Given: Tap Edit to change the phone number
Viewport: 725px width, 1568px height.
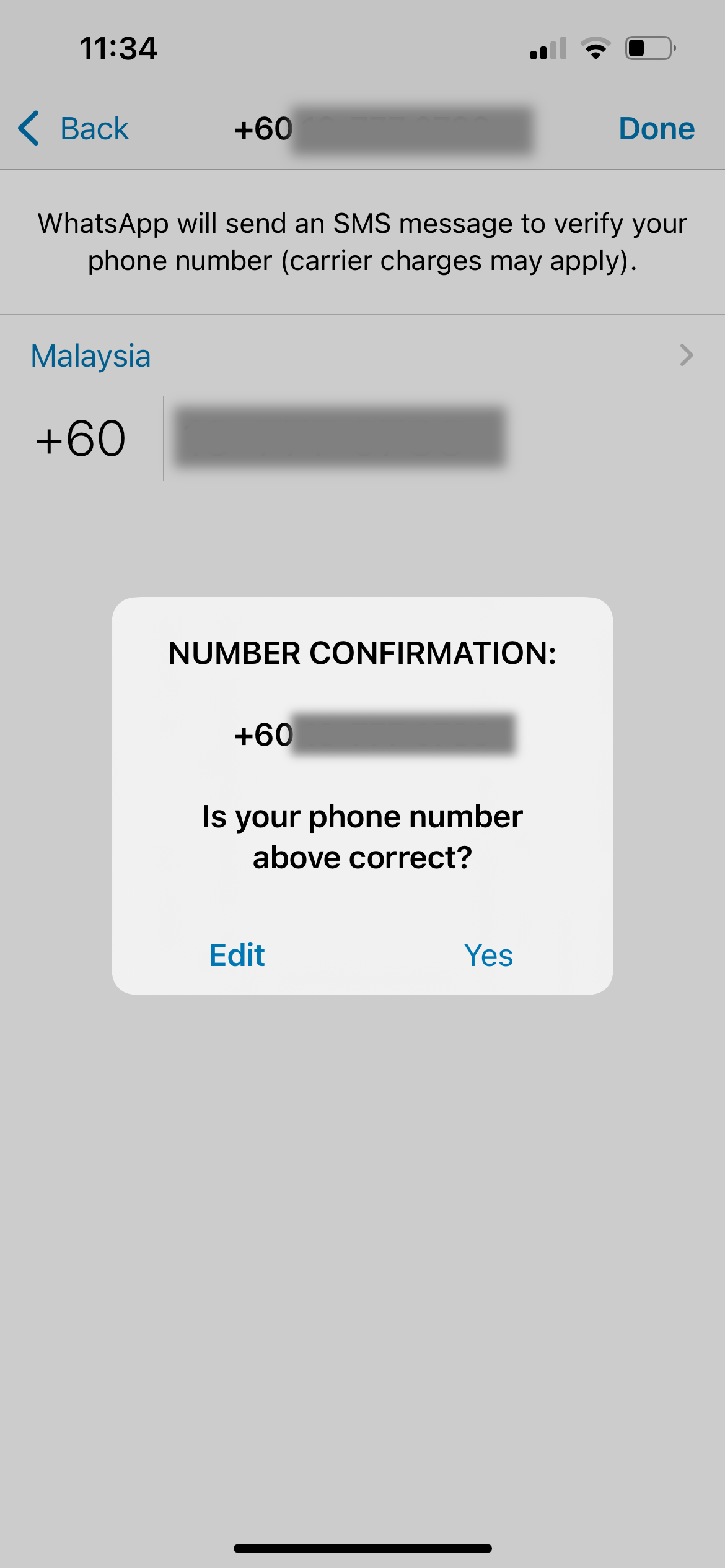Looking at the screenshot, I should pyautogui.click(x=236, y=955).
